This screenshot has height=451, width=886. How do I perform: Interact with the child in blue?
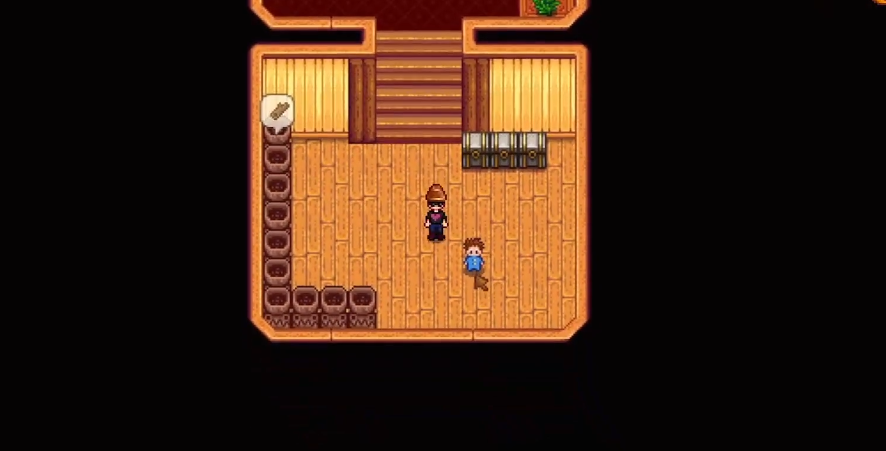[x=473, y=257]
